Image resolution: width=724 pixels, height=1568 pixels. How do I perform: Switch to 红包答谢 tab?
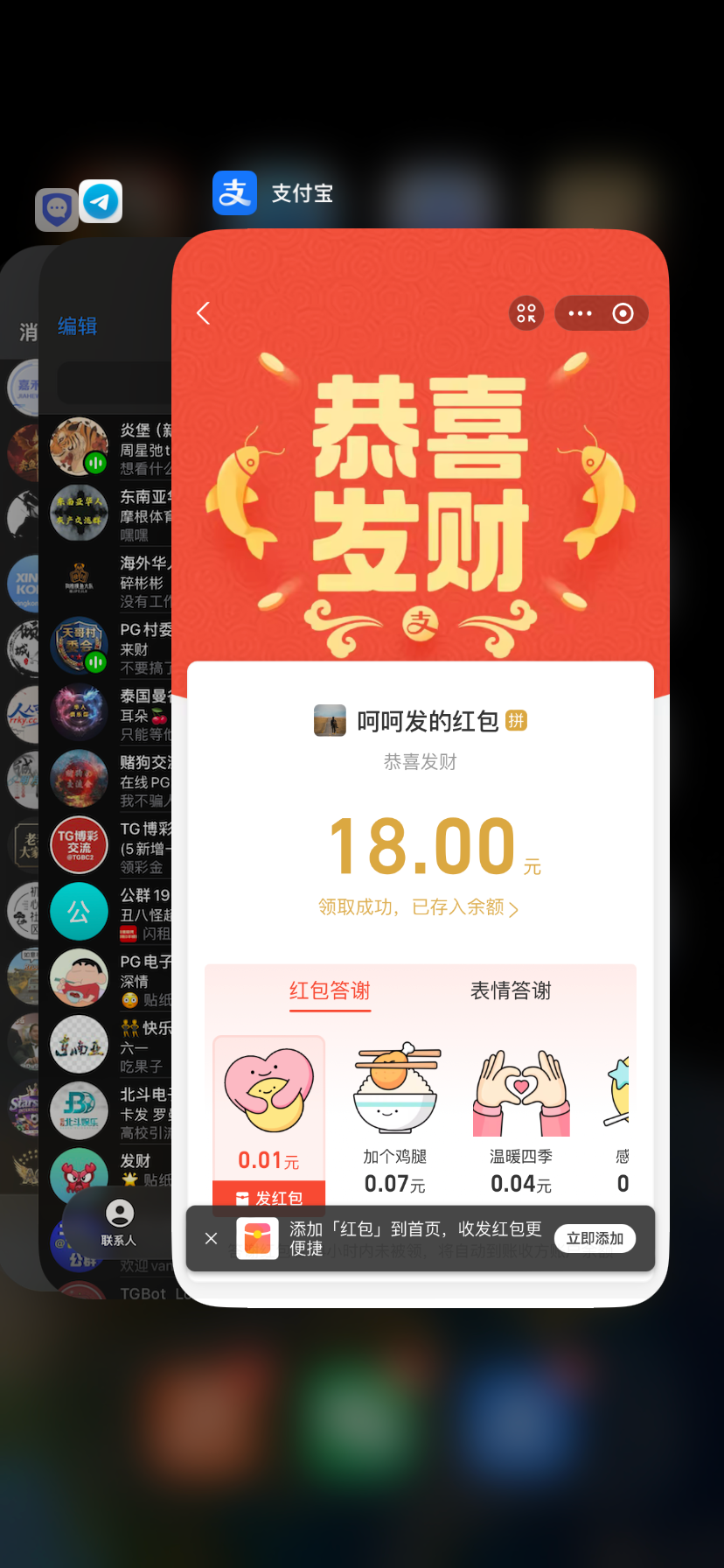[330, 990]
